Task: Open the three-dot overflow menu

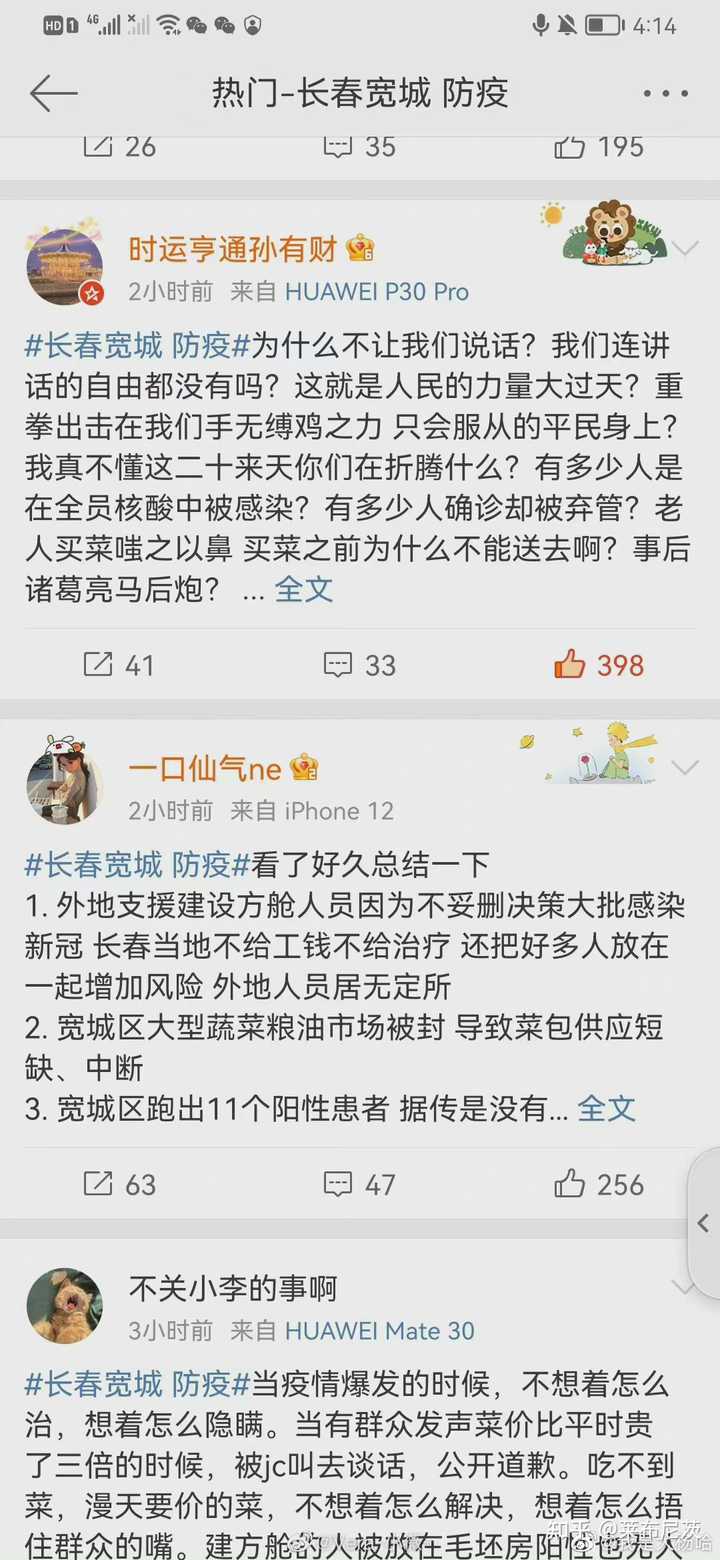Action: (x=666, y=94)
